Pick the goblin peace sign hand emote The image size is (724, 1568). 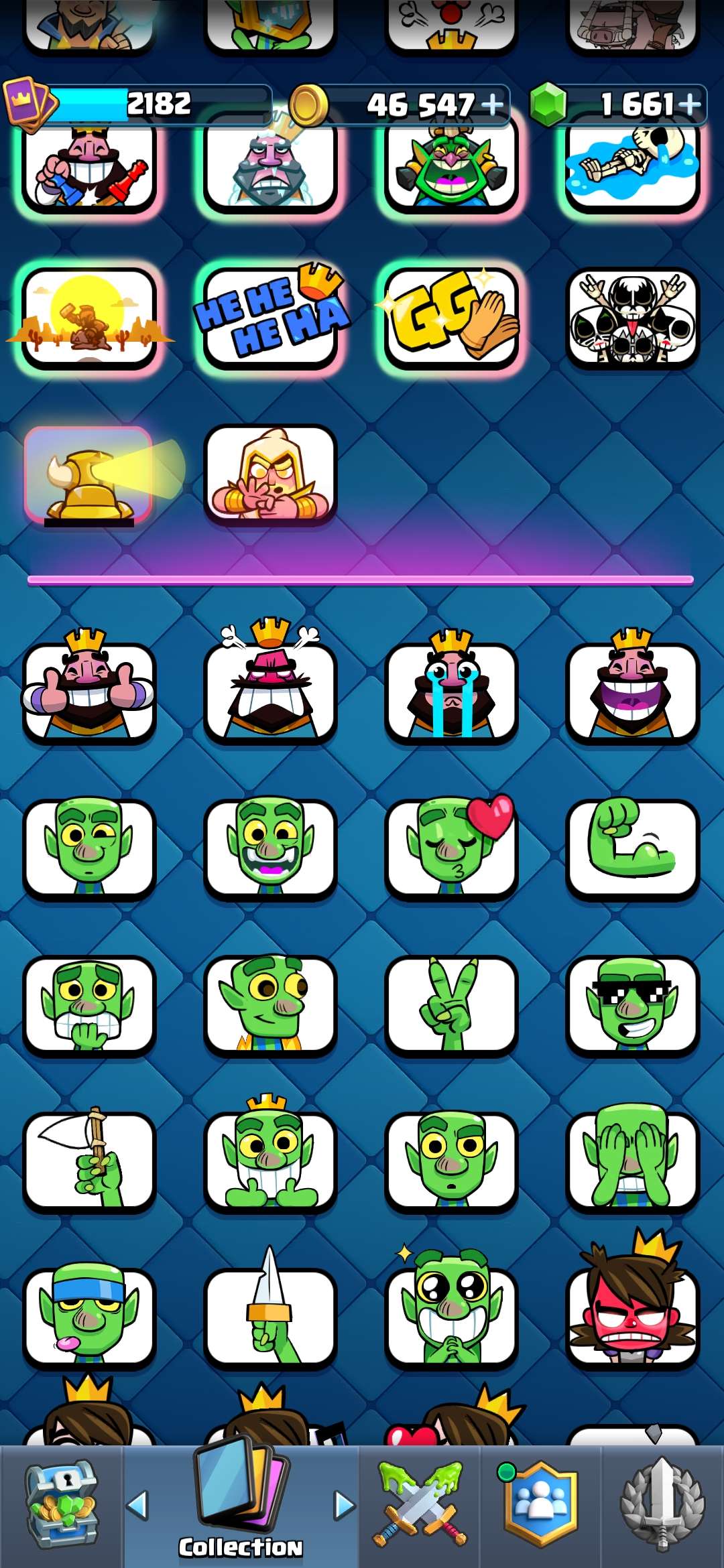click(451, 1005)
